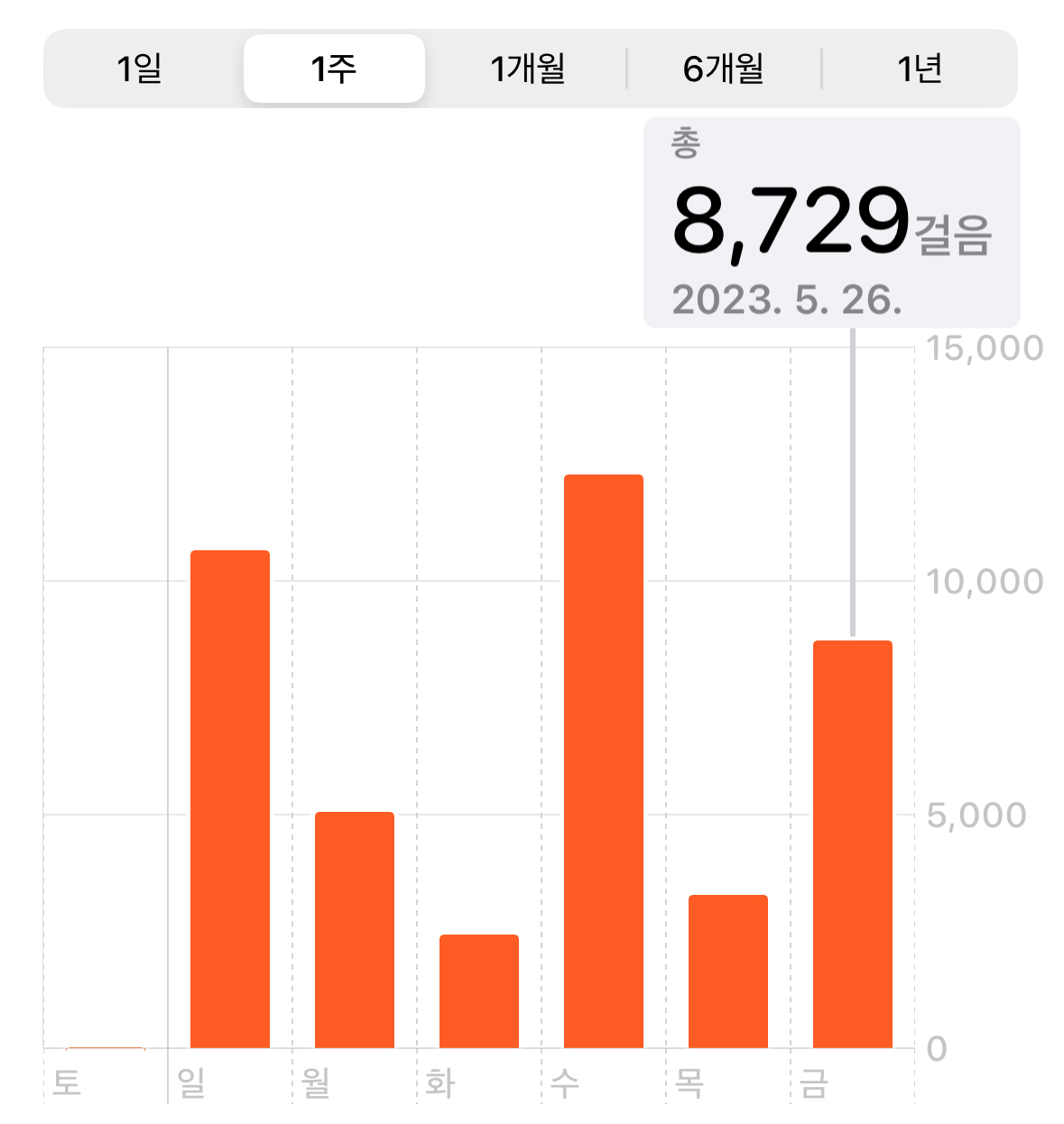Tap the 금 (Friday) step bar

(x=853, y=843)
